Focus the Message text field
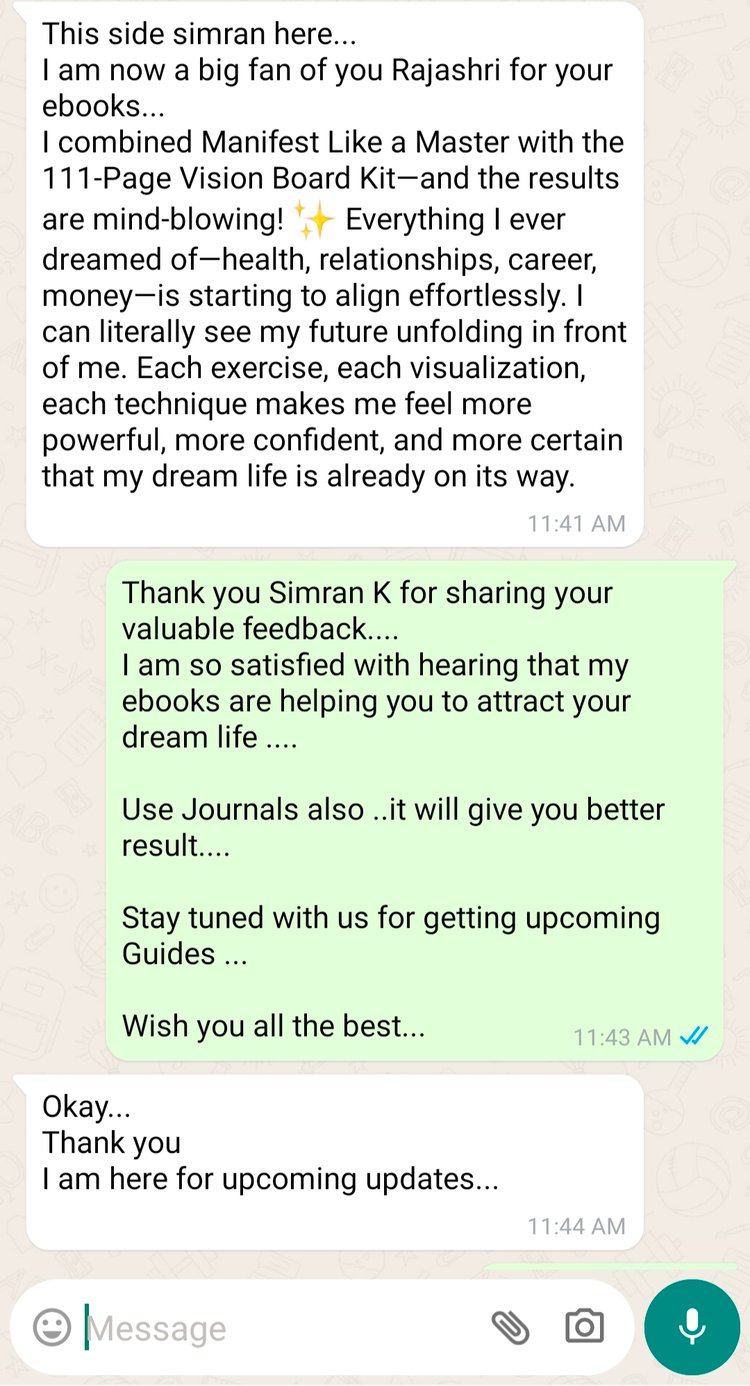This screenshot has height=1386, width=750. (x=280, y=1328)
